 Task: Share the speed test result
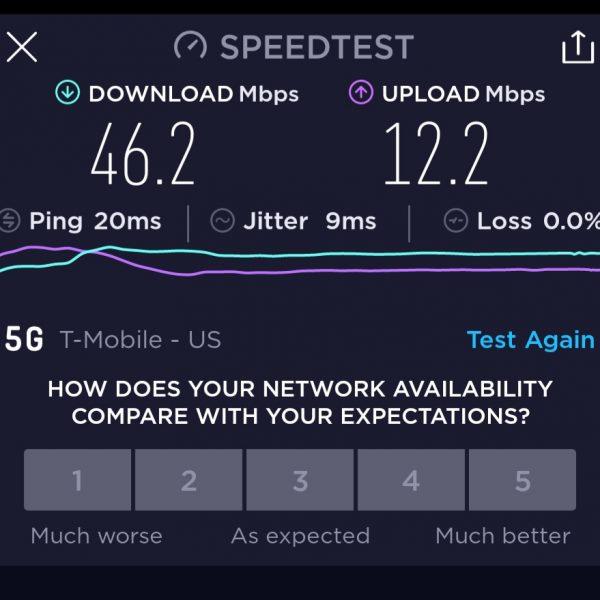(577, 47)
